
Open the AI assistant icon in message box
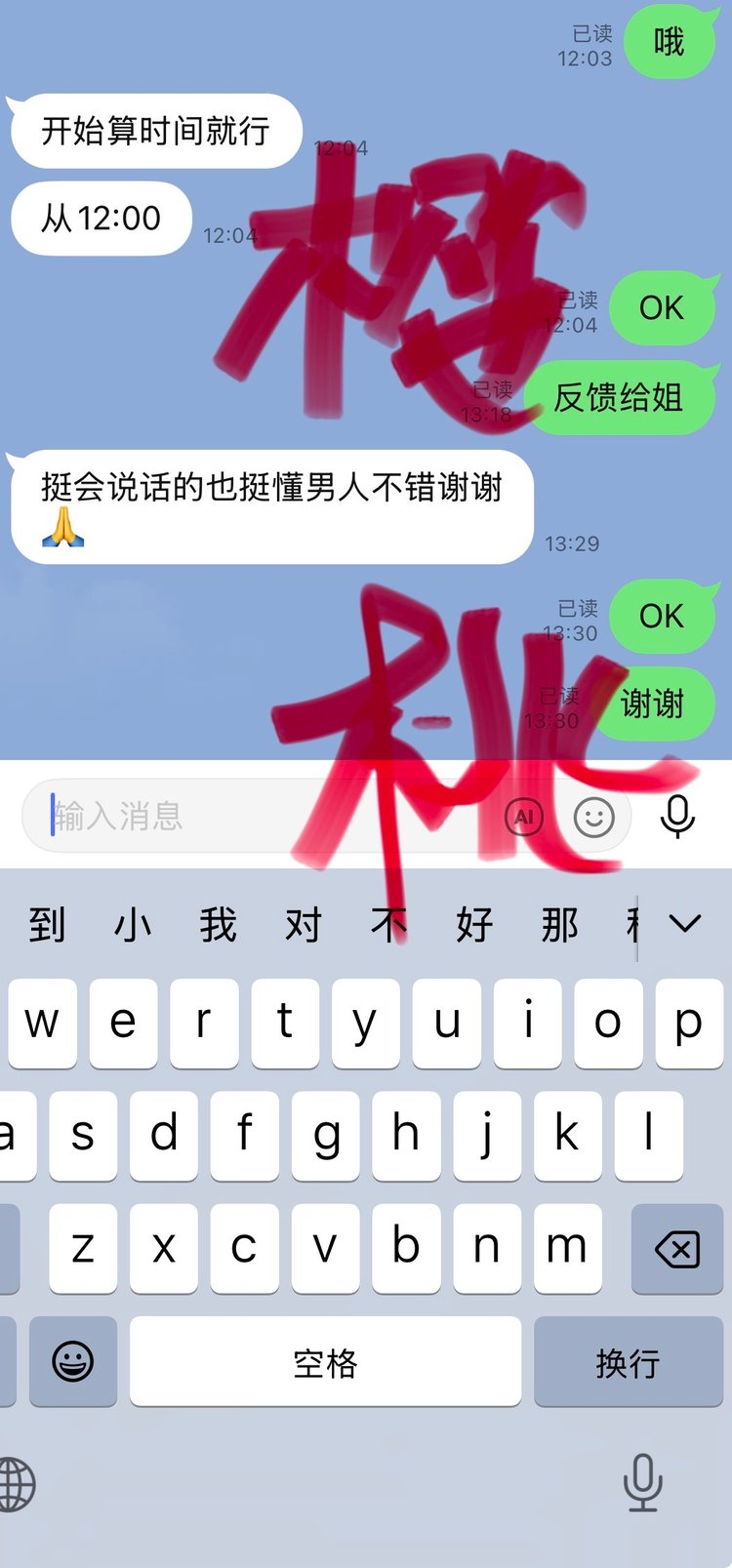coord(524,817)
